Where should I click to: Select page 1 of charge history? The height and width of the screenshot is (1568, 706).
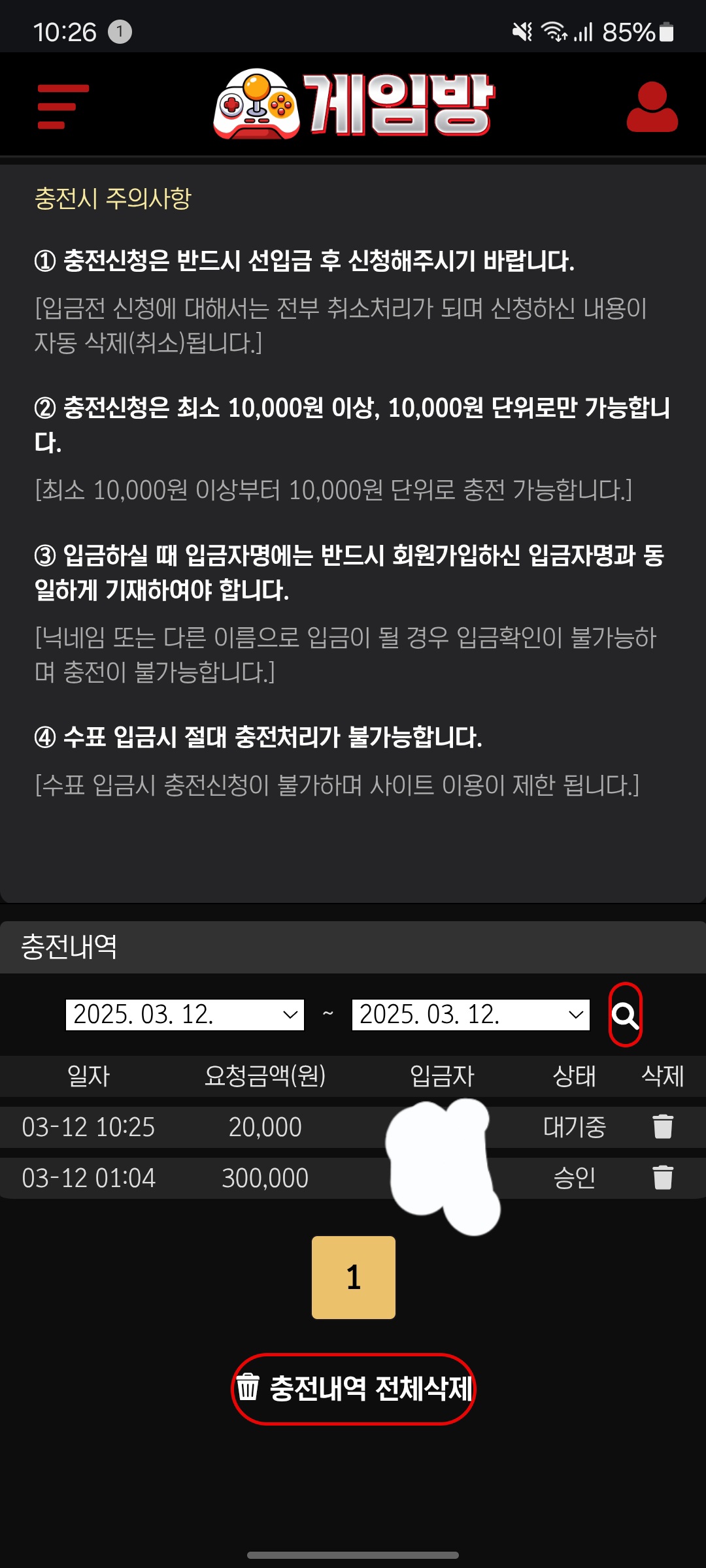click(x=354, y=1277)
